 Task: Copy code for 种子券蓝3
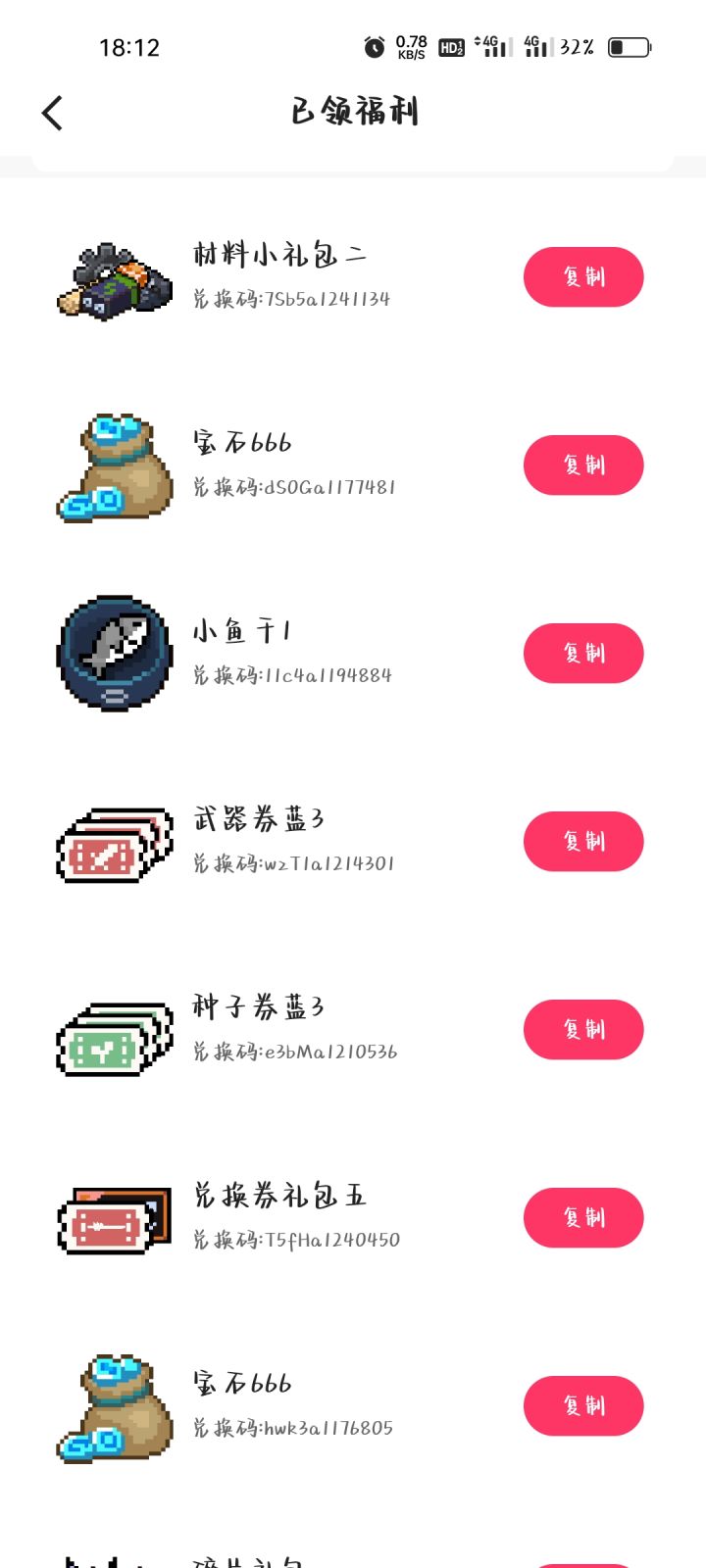[x=583, y=1030]
